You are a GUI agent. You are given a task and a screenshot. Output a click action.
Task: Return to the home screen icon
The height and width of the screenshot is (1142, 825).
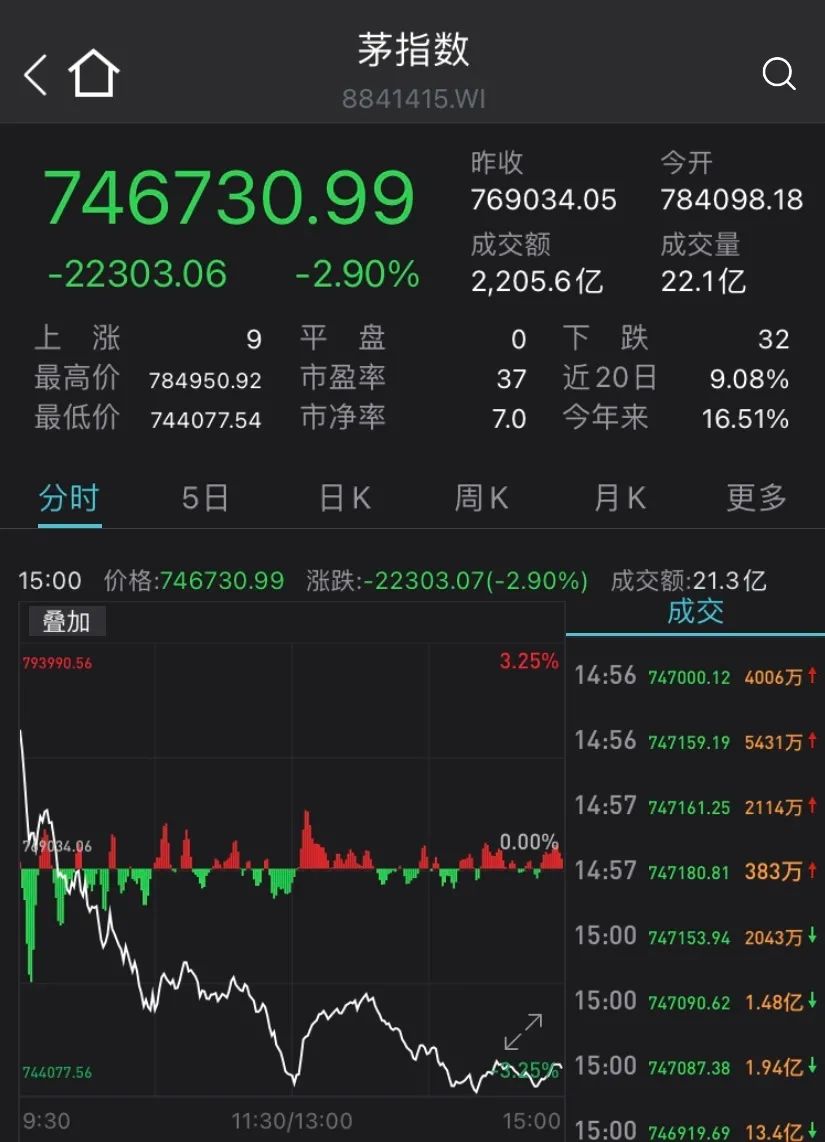[x=94, y=75]
